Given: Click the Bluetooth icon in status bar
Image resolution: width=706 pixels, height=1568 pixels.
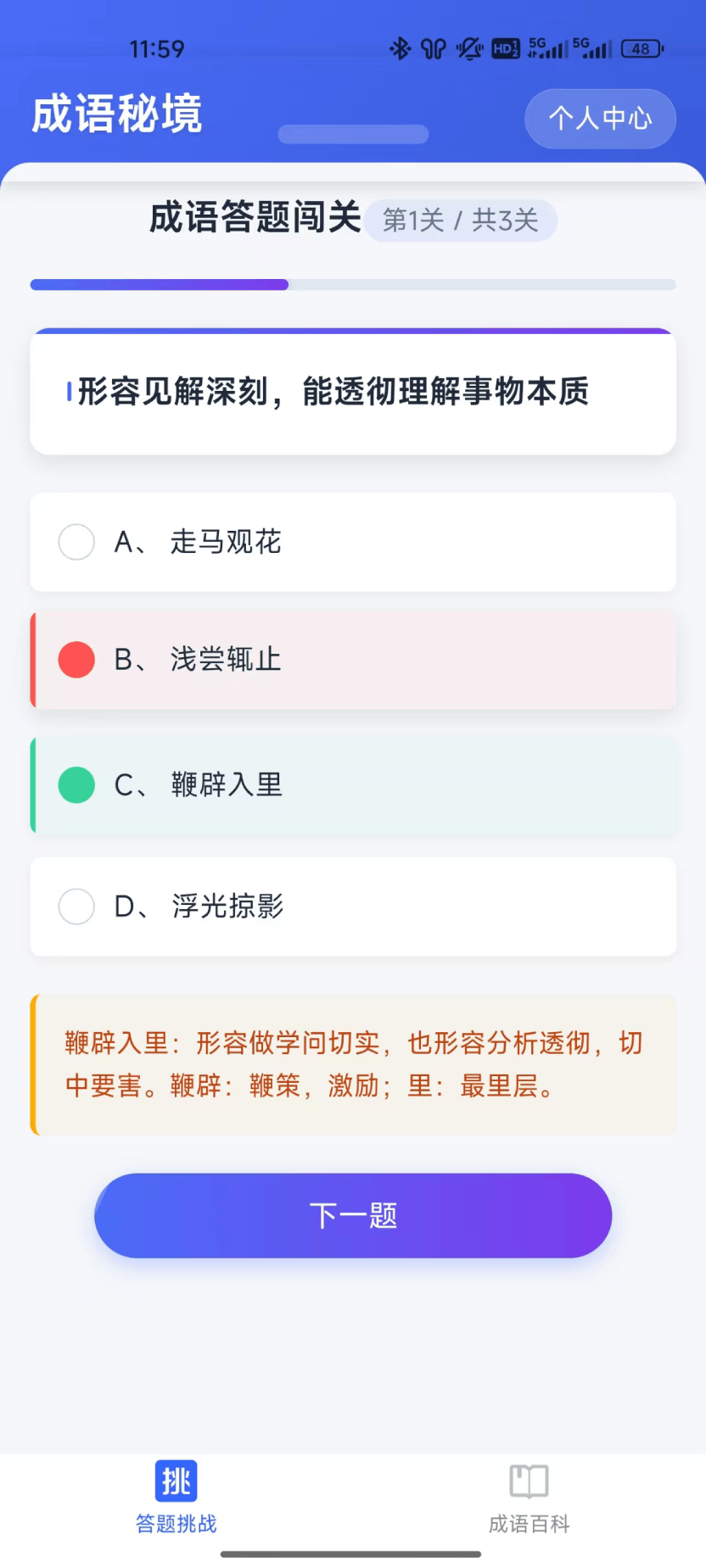Looking at the screenshot, I should (x=399, y=48).
